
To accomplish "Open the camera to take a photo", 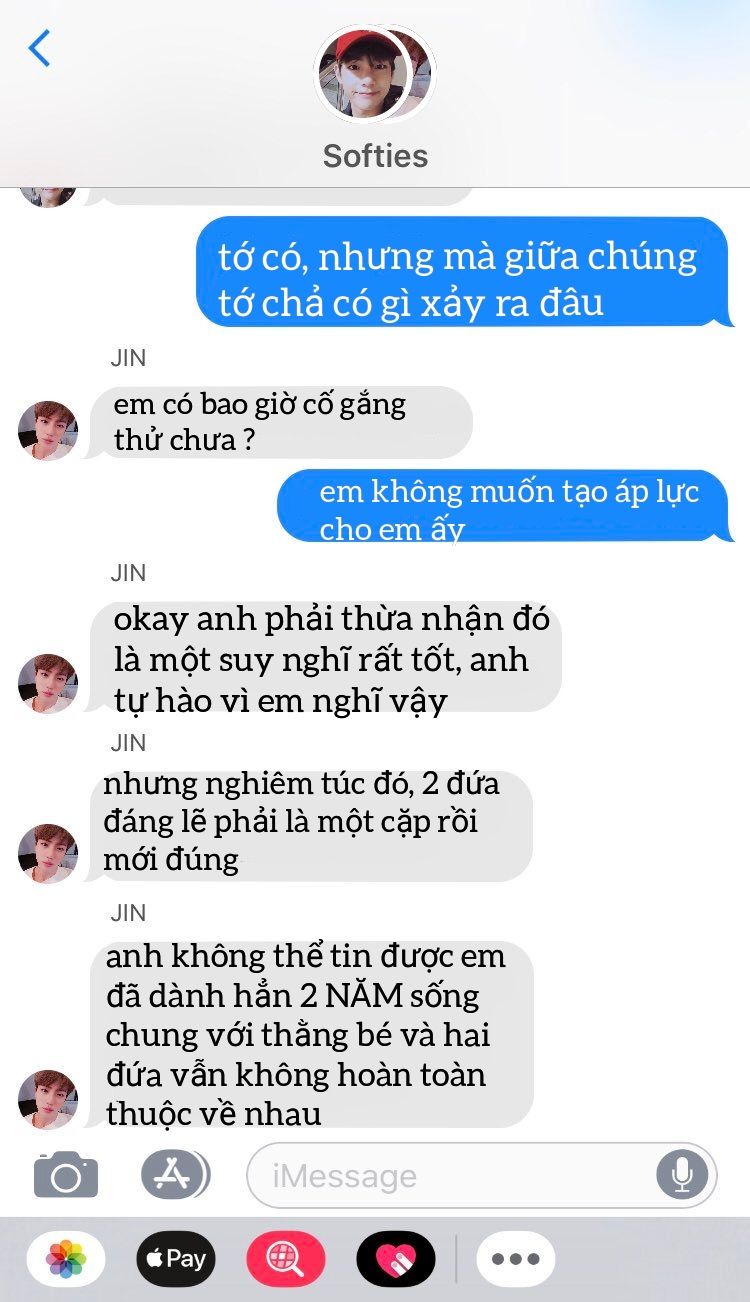I will coord(66,1175).
